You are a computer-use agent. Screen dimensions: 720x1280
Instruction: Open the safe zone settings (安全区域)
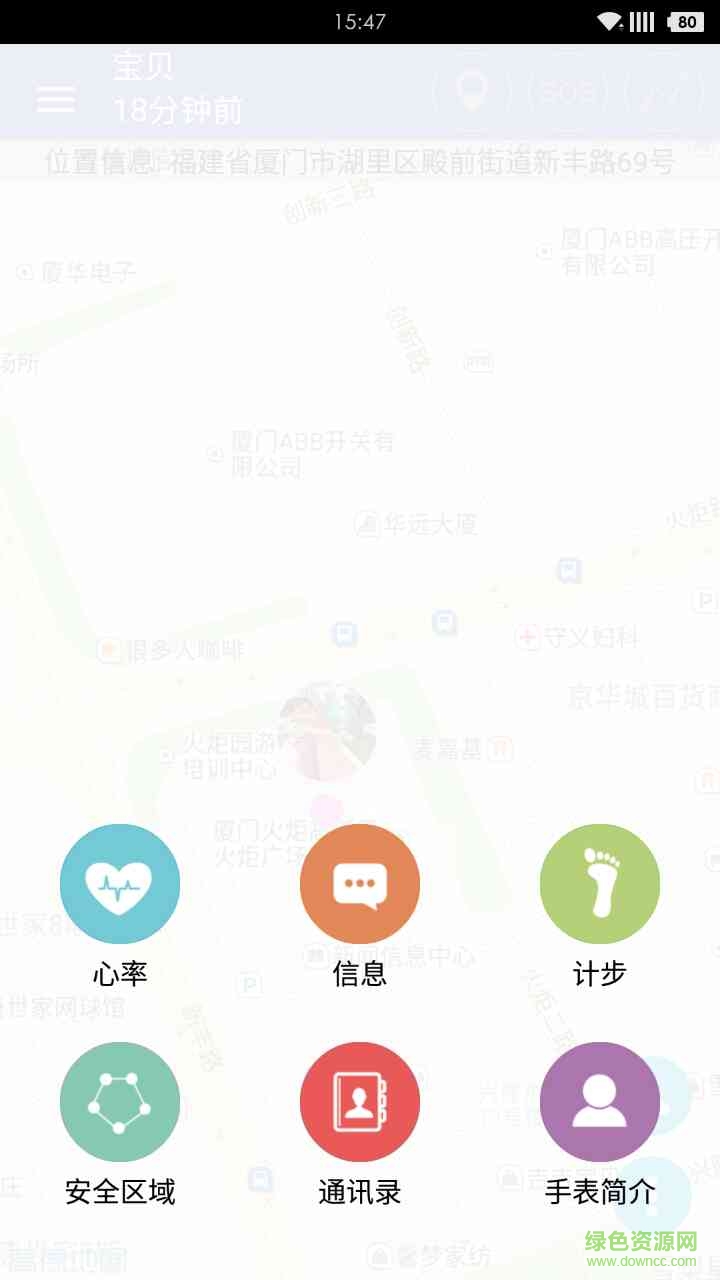[x=120, y=1101]
